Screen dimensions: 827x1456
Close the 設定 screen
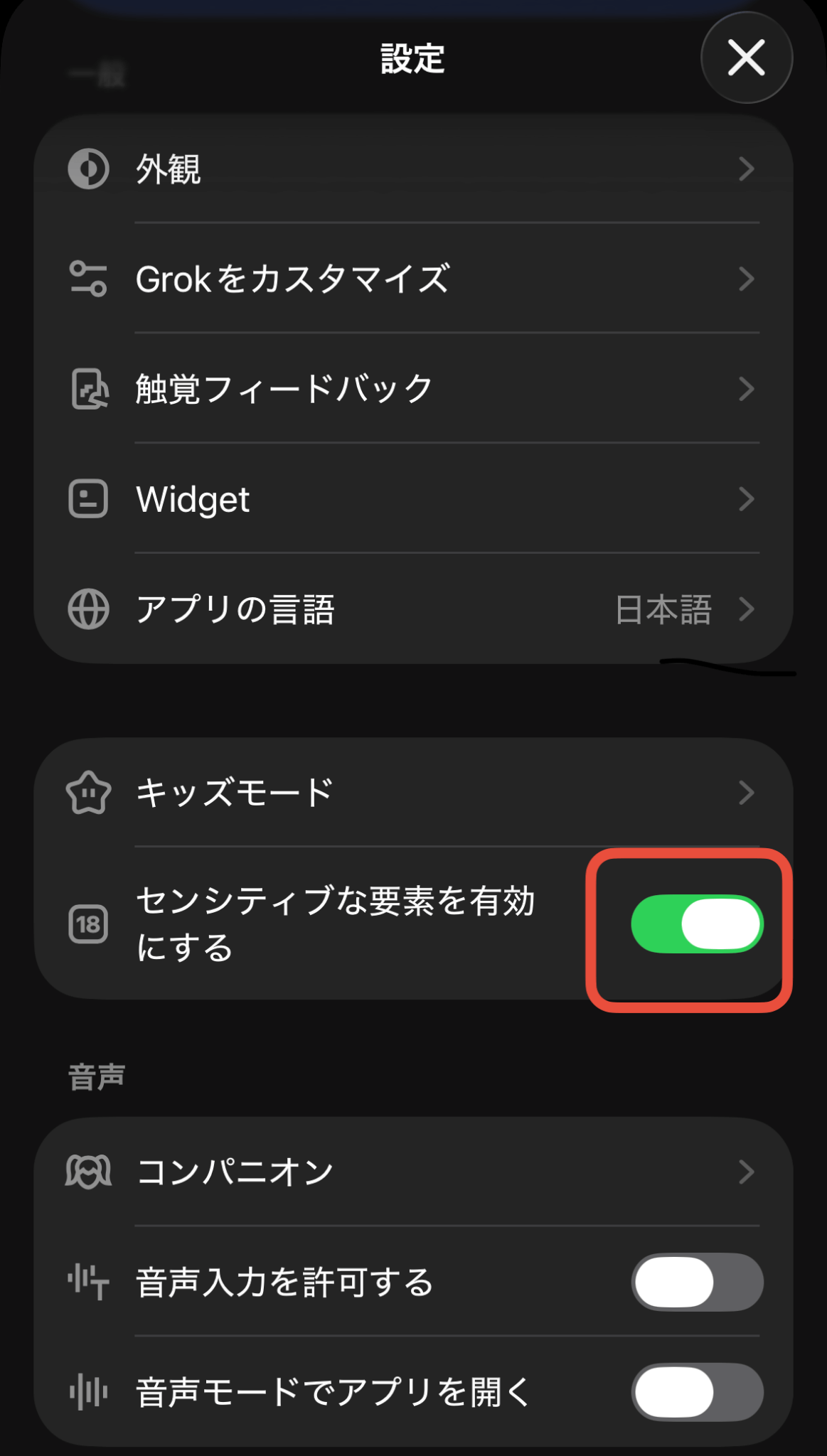pyautogui.click(x=746, y=58)
